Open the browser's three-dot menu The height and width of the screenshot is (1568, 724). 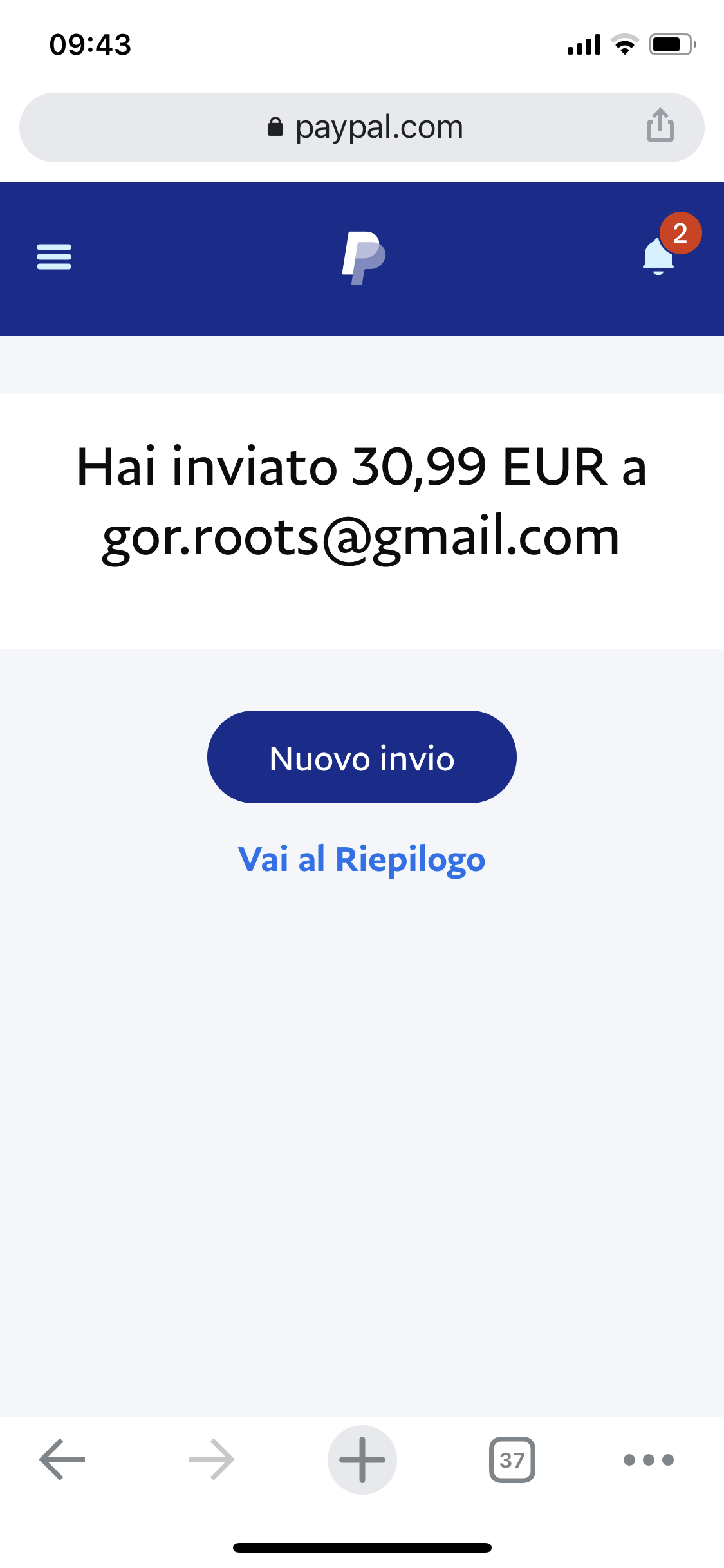(x=649, y=1460)
